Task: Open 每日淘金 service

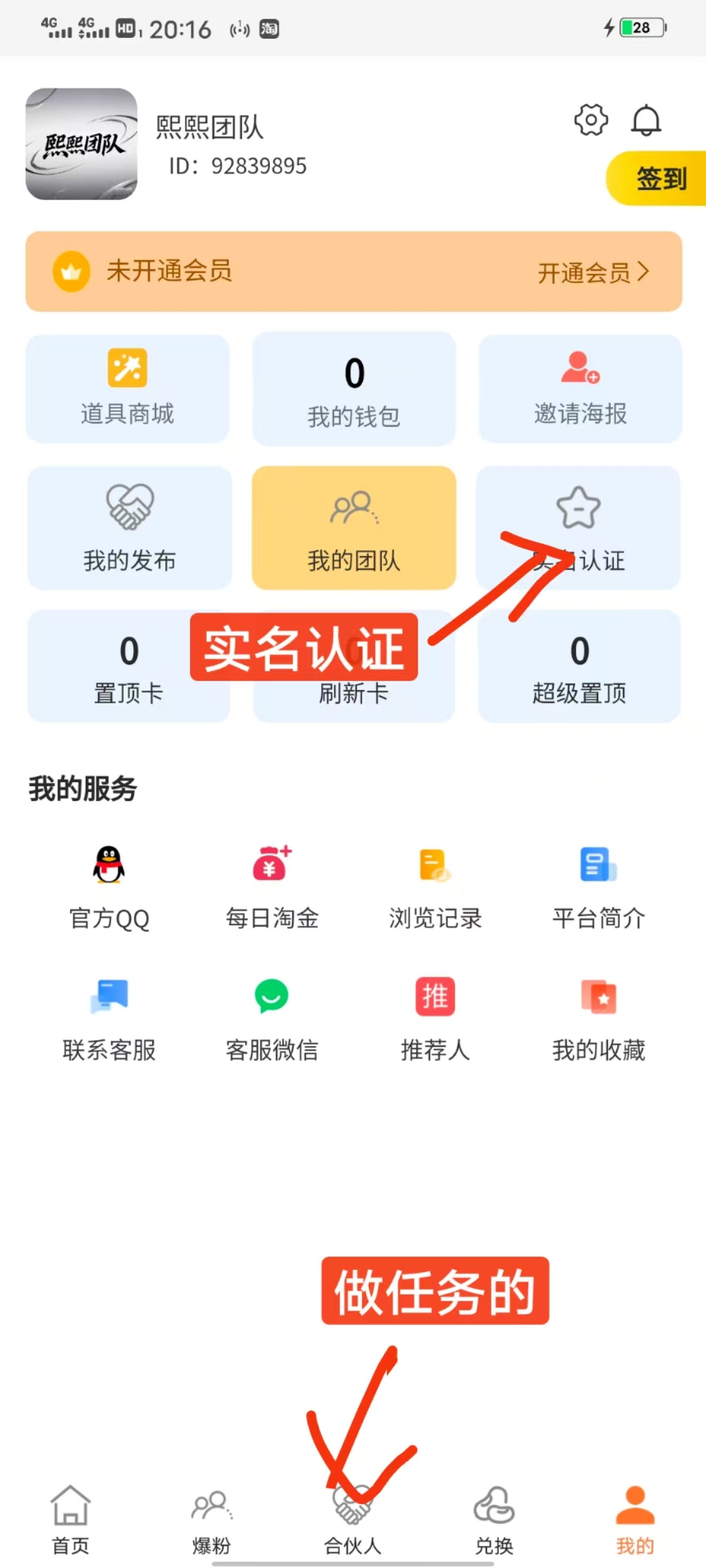Action: pos(272,887)
